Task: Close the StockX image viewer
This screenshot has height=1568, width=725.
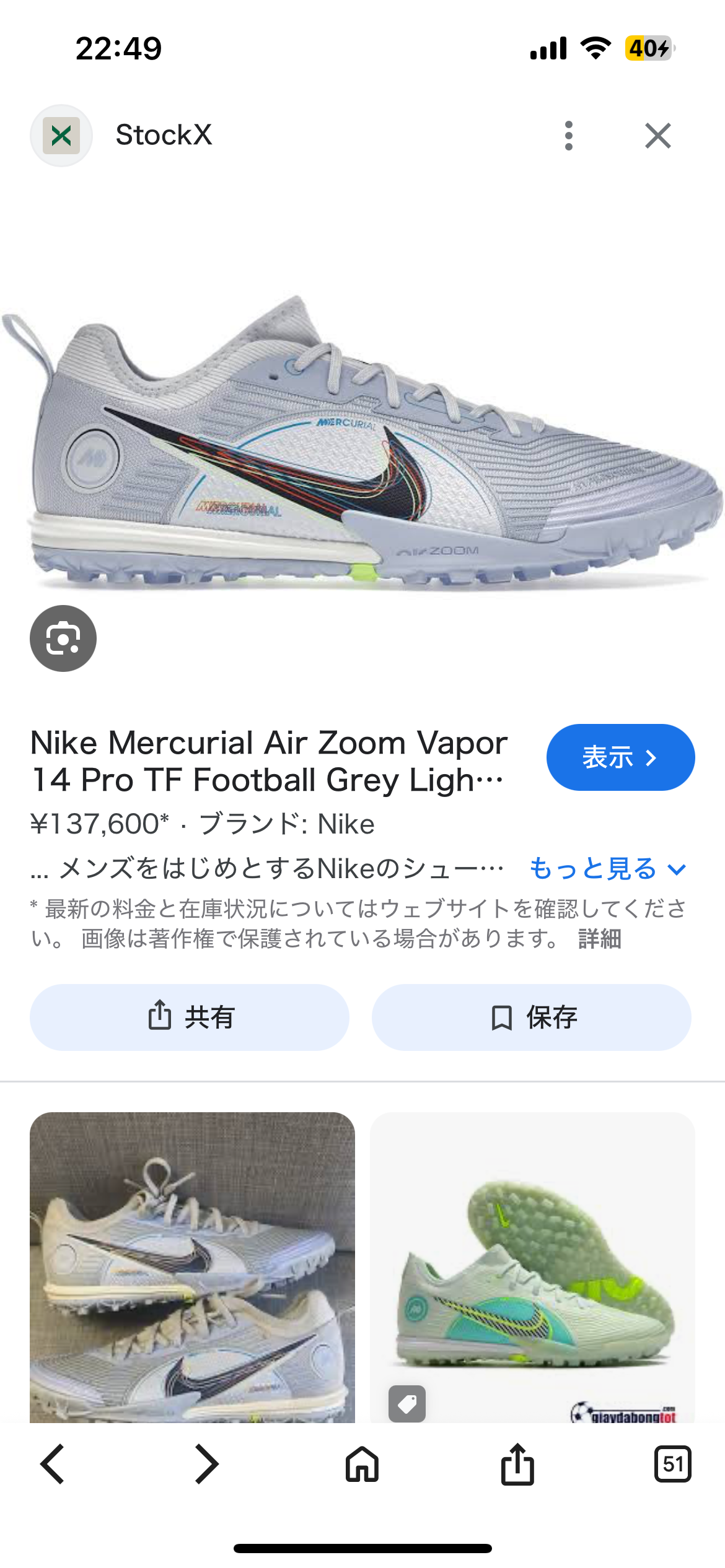Action: (657, 136)
